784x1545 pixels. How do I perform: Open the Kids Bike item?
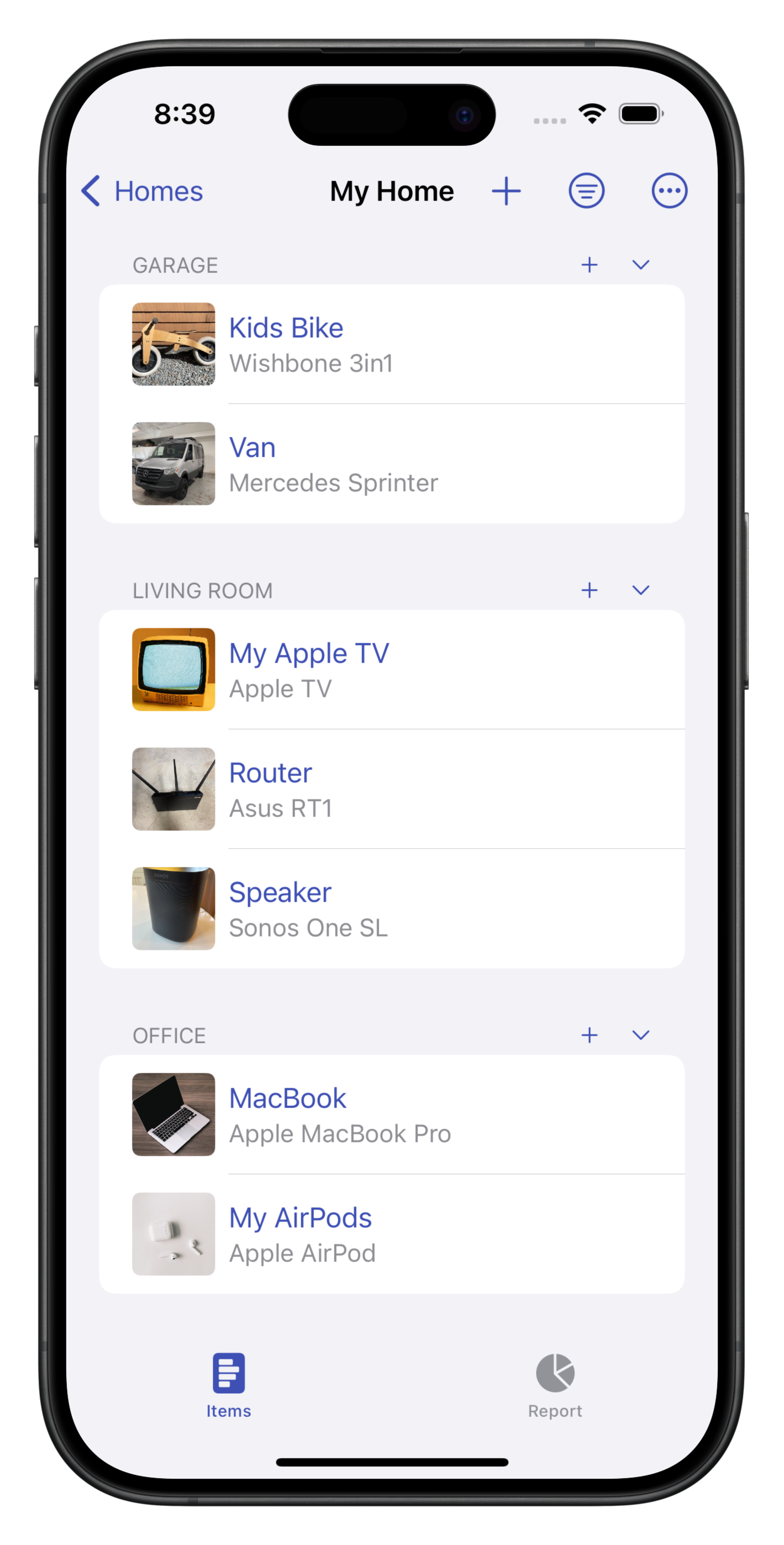(x=391, y=344)
